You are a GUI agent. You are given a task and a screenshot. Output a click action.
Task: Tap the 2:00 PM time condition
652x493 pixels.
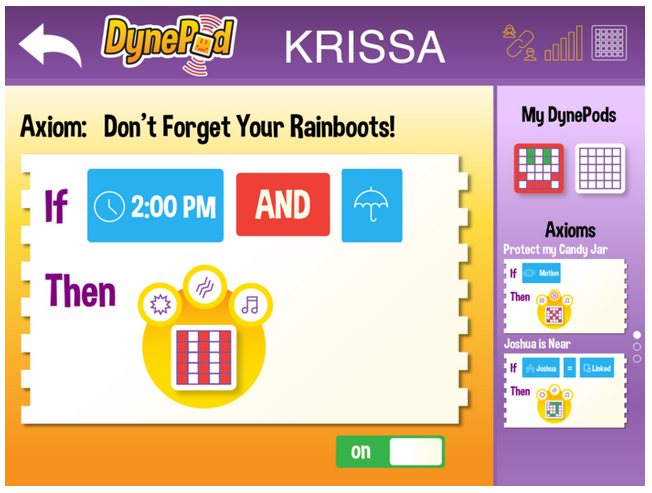[154, 206]
